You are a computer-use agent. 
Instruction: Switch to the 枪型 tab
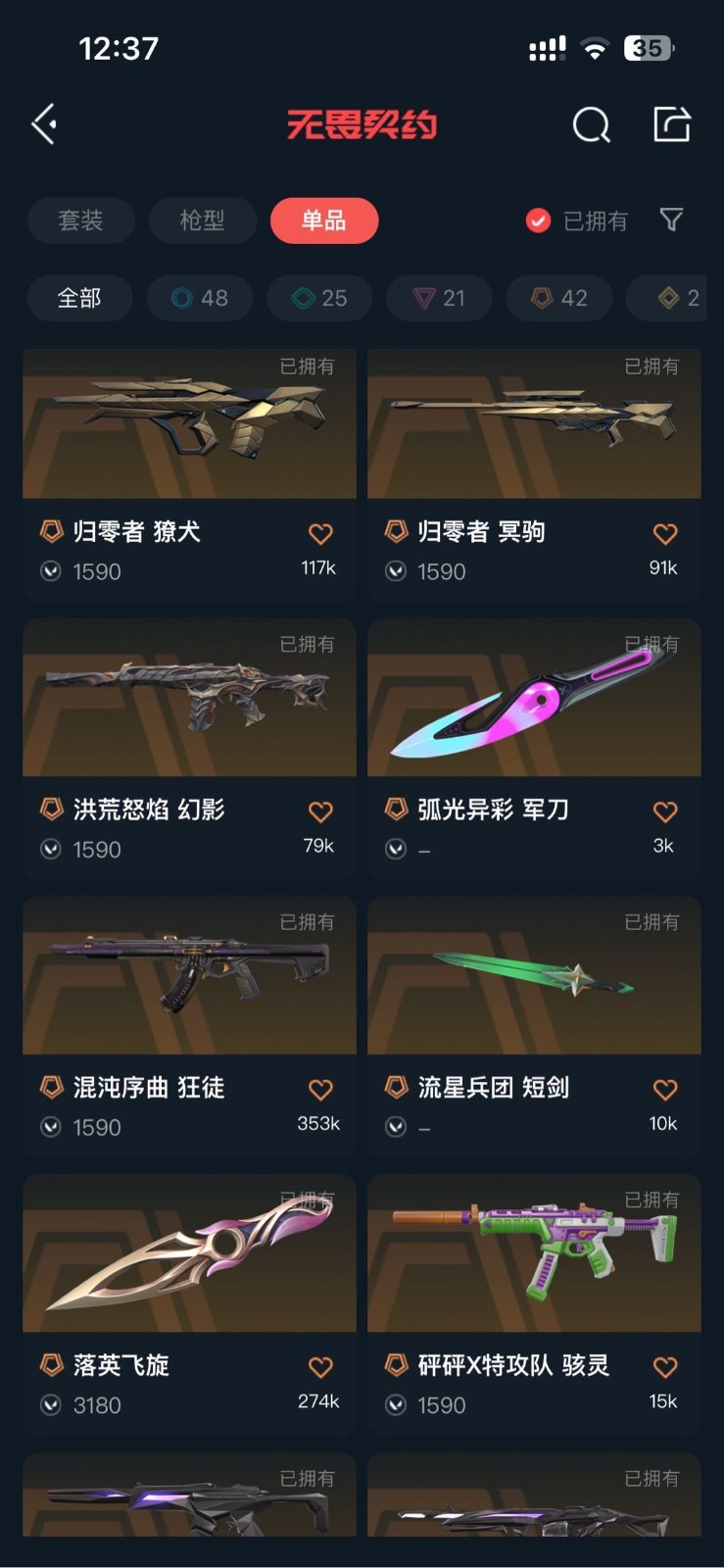click(203, 220)
